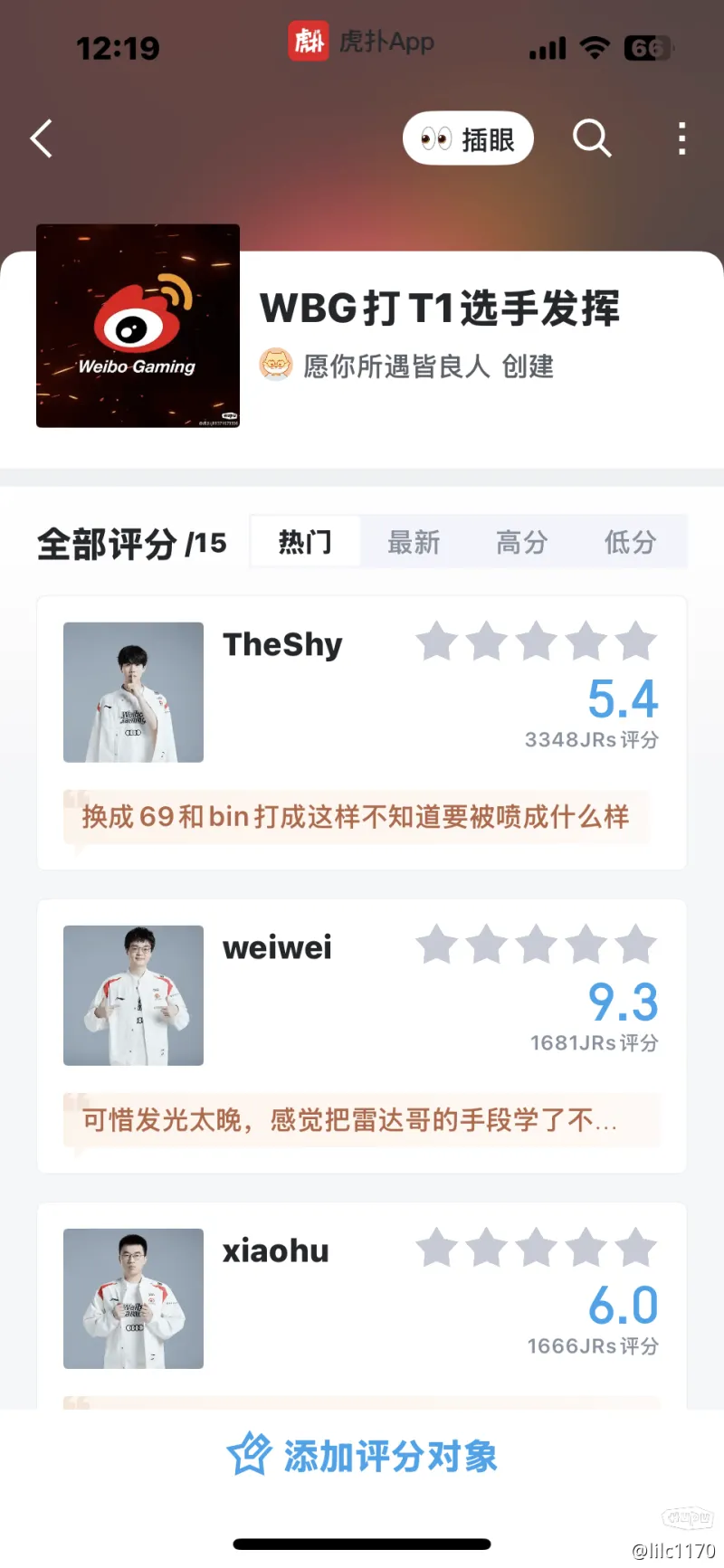Image resolution: width=724 pixels, height=1568 pixels.
Task: Open the hot comment under TheShy
Action: coord(356,817)
